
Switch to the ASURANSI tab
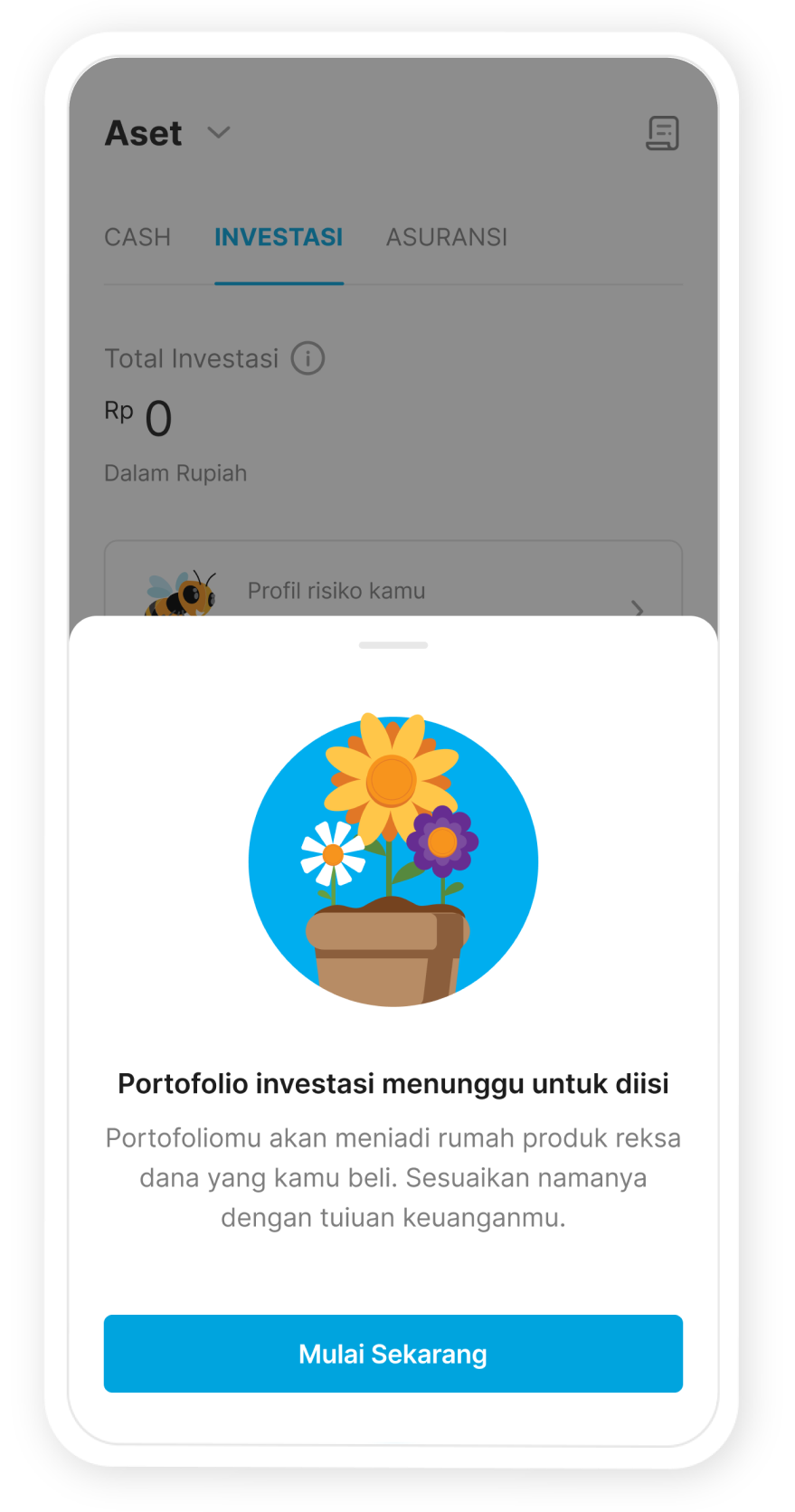click(x=446, y=237)
